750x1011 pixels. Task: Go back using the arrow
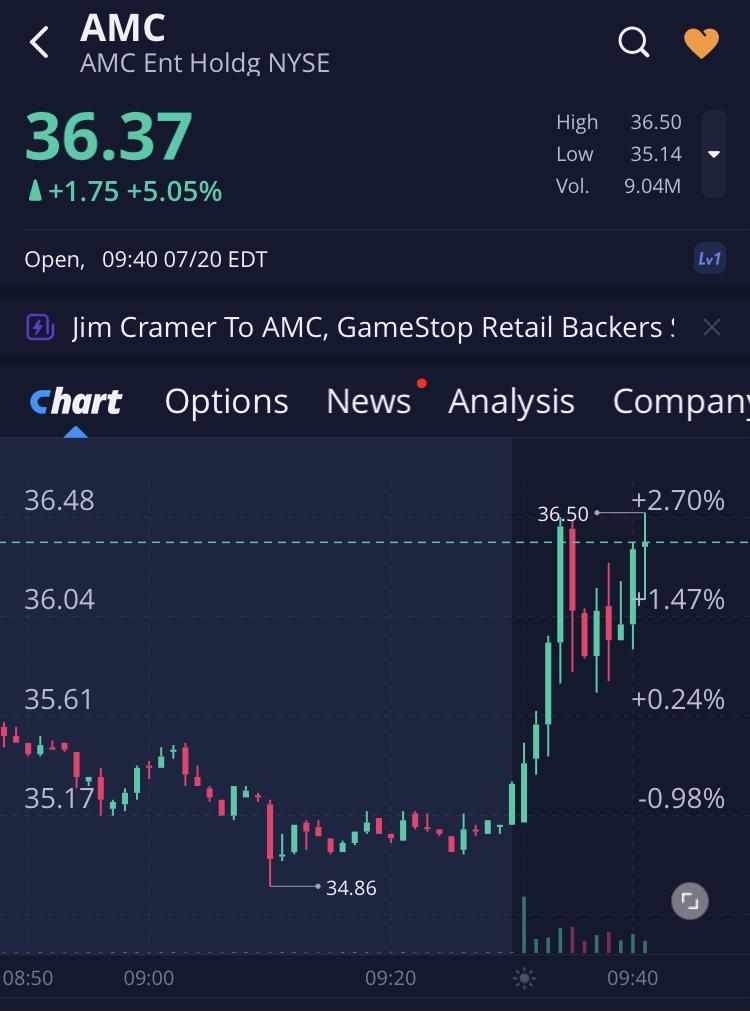click(40, 43)
